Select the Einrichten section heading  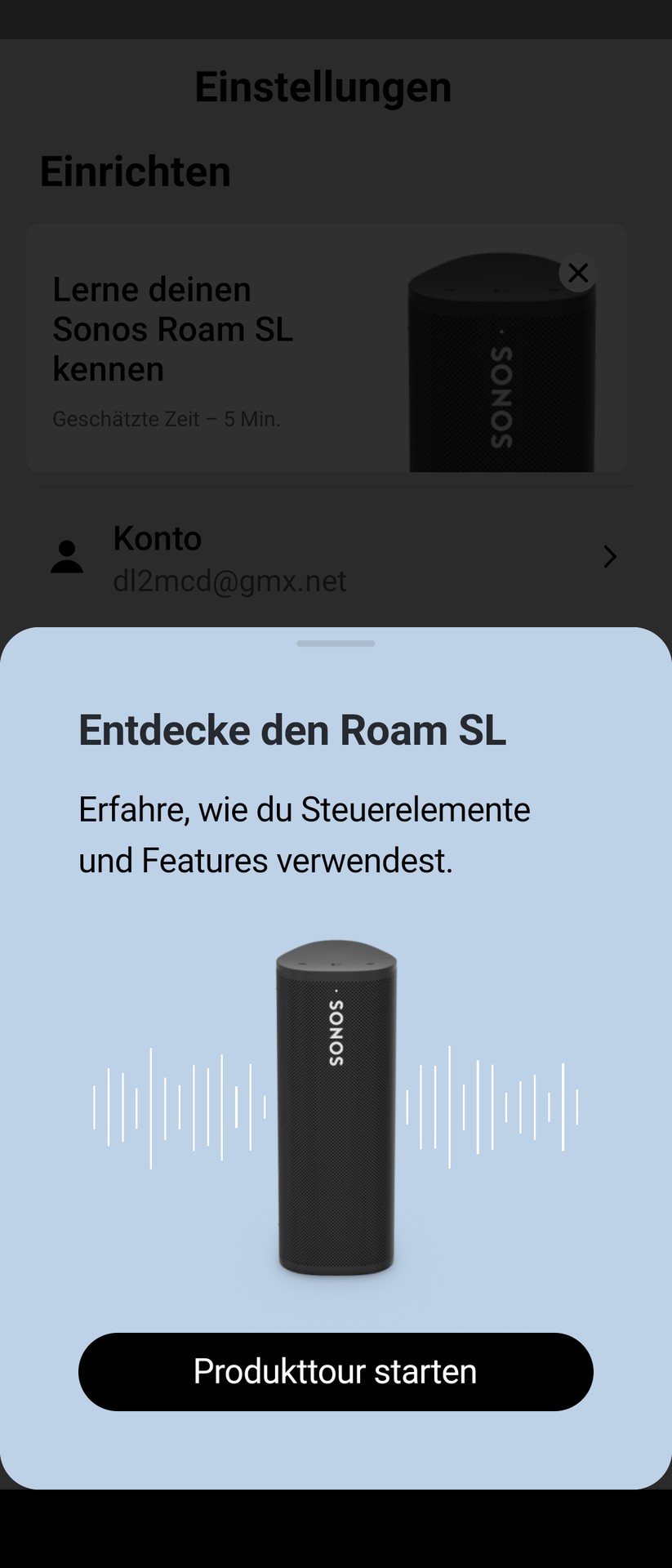click(x=136, y=171)
